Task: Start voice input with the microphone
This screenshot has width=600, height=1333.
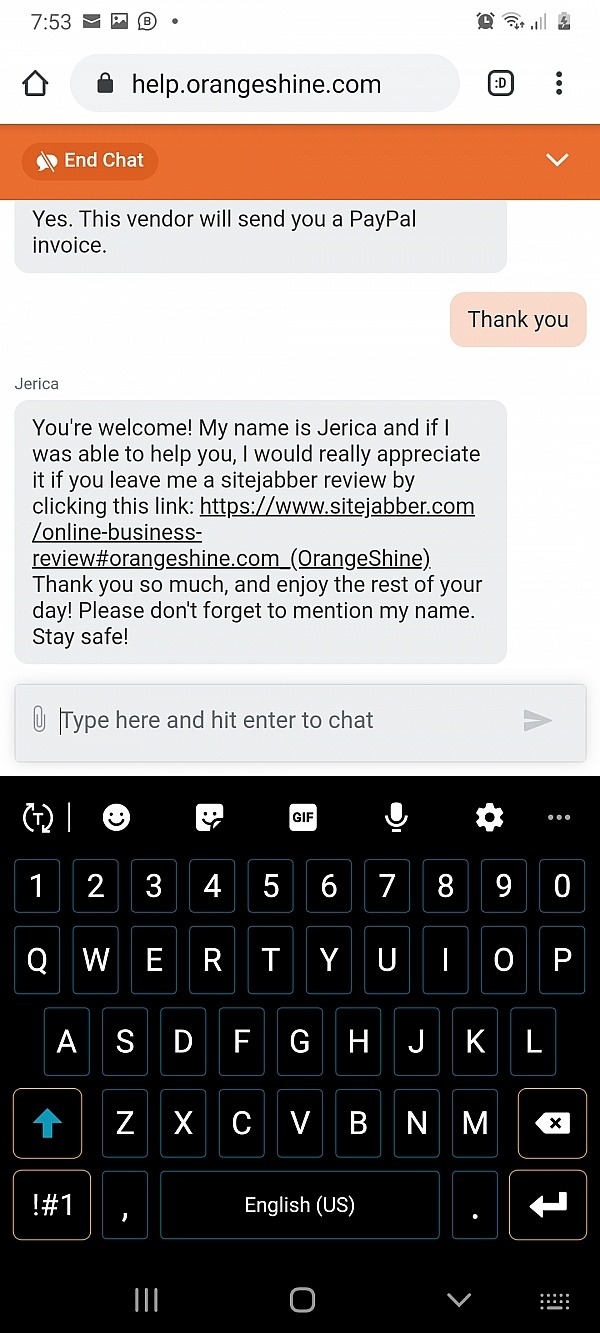Action: [x=396, y=818]
